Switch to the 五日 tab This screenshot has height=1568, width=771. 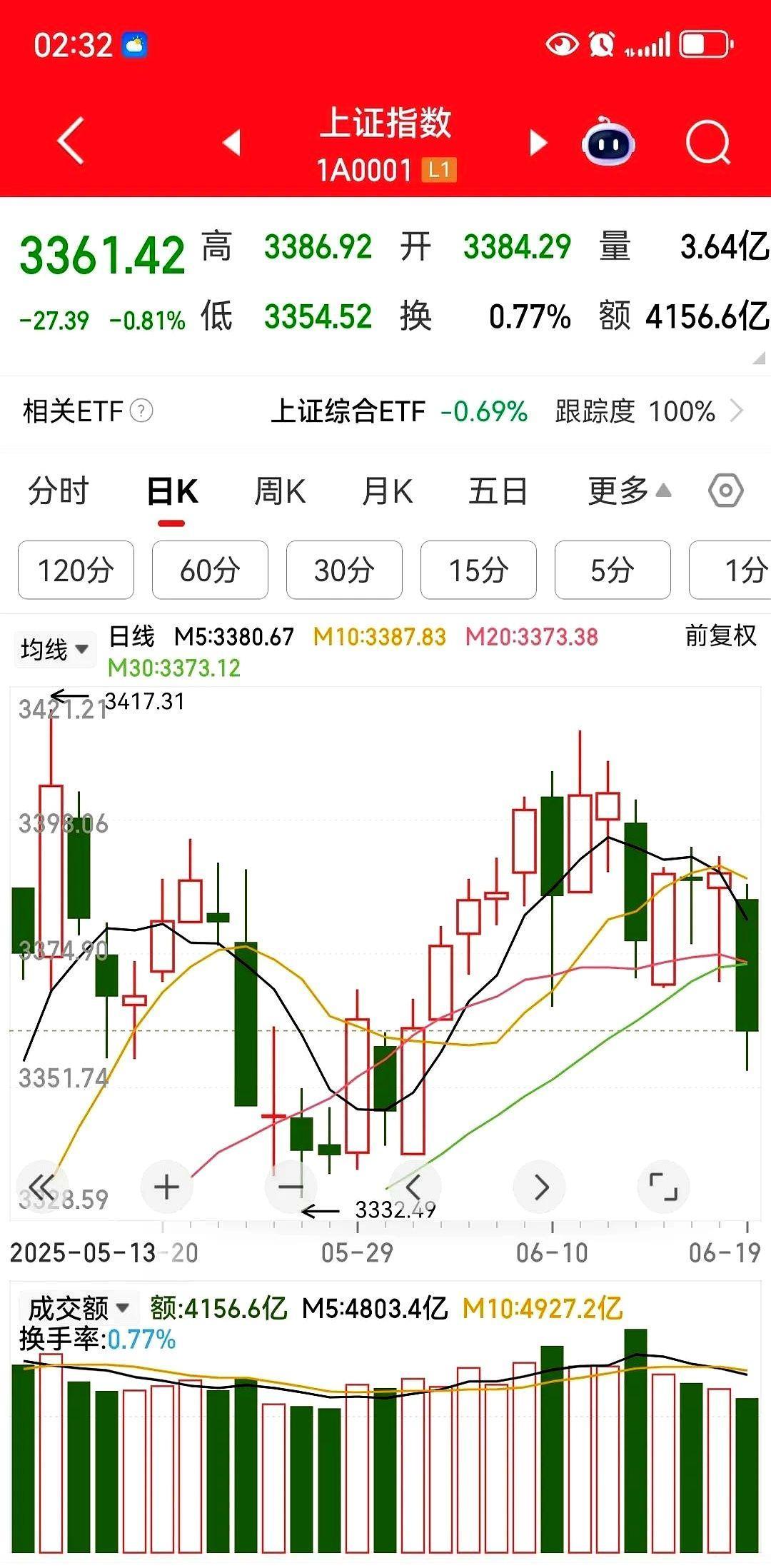point(498,491)
